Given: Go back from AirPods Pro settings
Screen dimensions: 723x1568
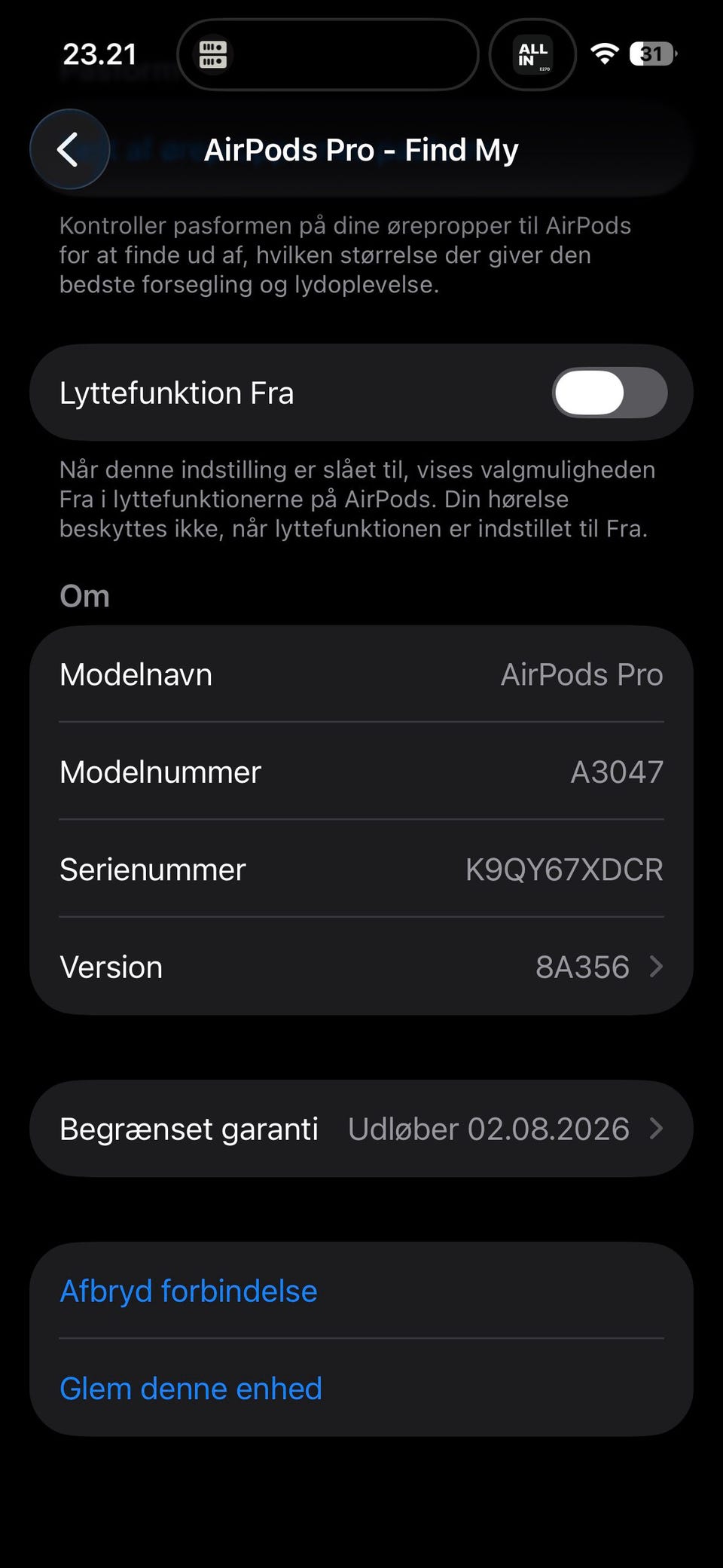Looking at the screenshot, I should [x=69, y=149].
